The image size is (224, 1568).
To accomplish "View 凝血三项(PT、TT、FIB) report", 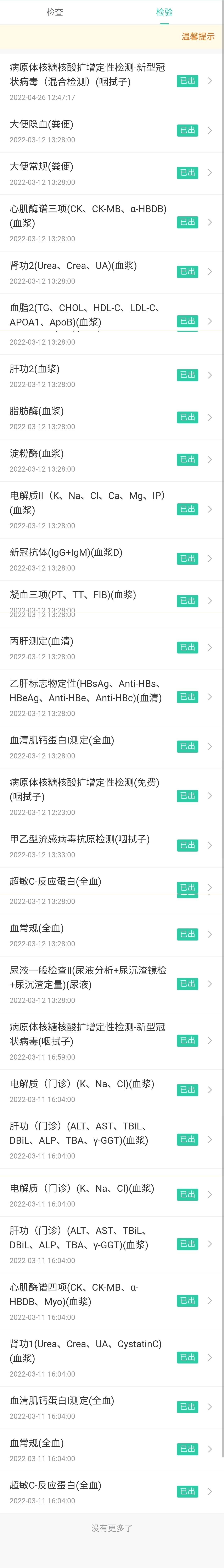I will coord(112,601).
